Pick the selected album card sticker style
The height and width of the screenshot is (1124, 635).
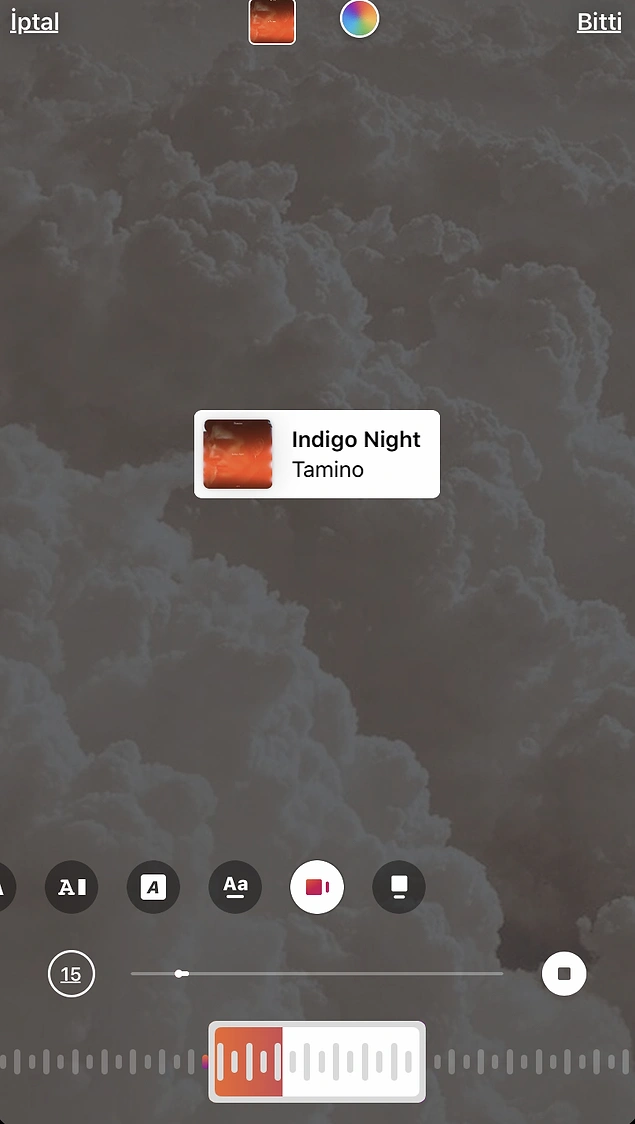pyautogui.click(x=317, y=887)
